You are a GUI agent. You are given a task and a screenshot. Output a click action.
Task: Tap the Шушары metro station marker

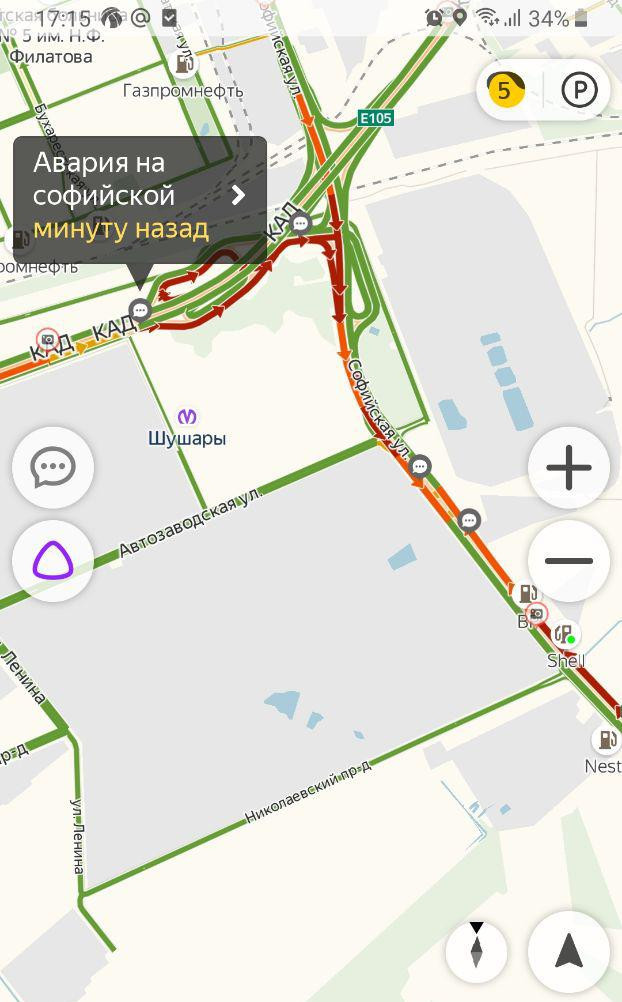[x=187, y=417]
